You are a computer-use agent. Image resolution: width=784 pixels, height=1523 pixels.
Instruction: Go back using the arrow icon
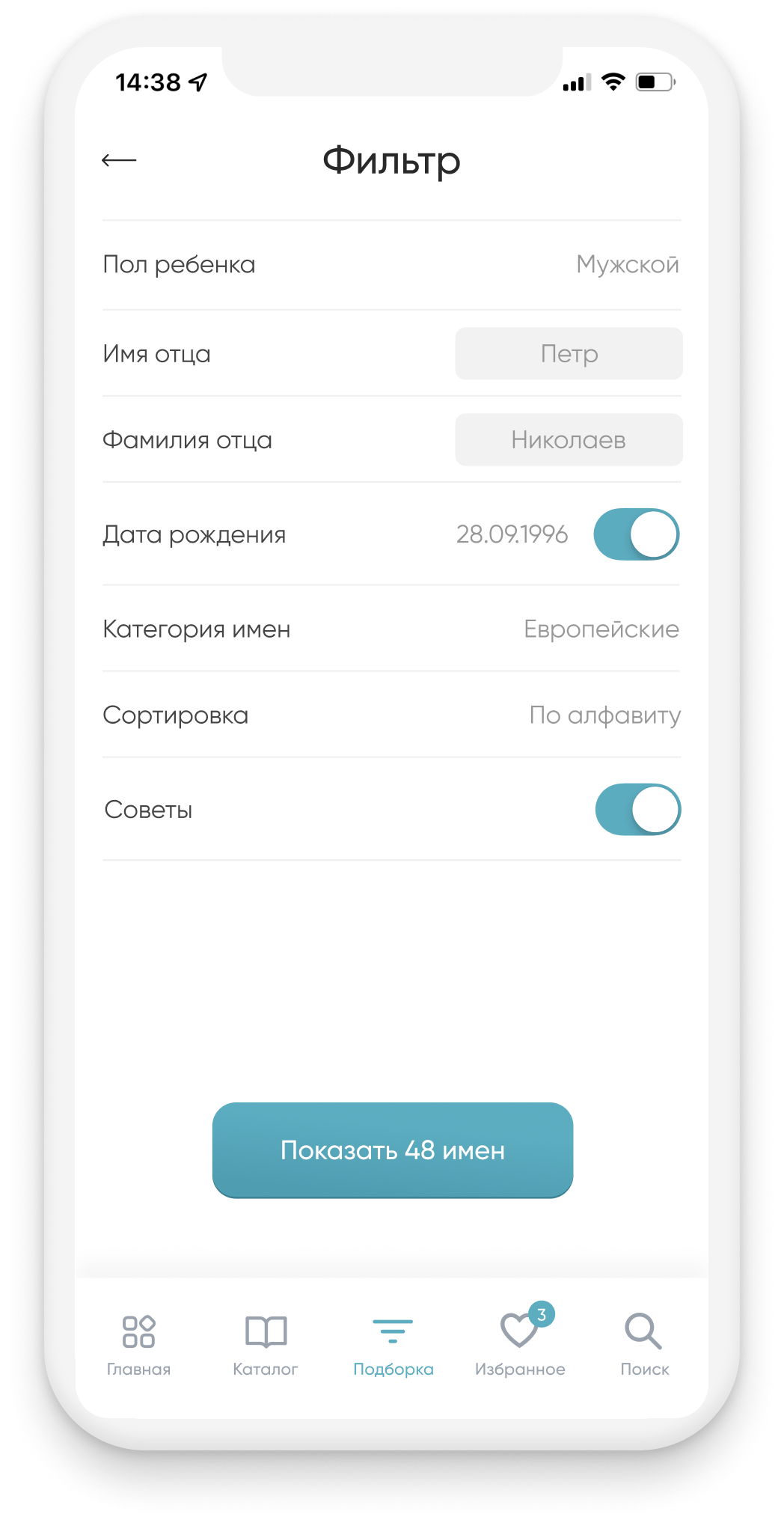tap(119, 160)
